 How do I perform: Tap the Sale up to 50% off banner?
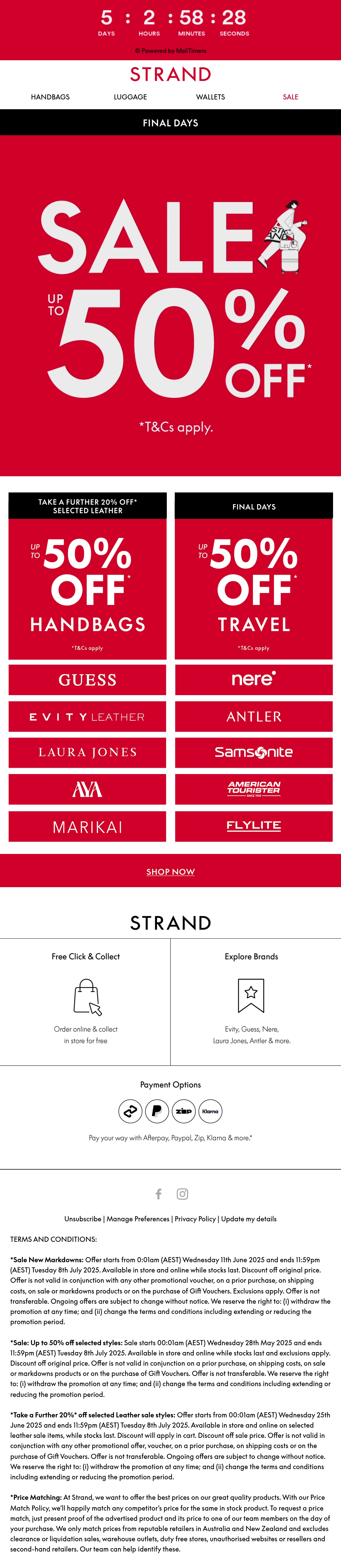tap(170, 305)
